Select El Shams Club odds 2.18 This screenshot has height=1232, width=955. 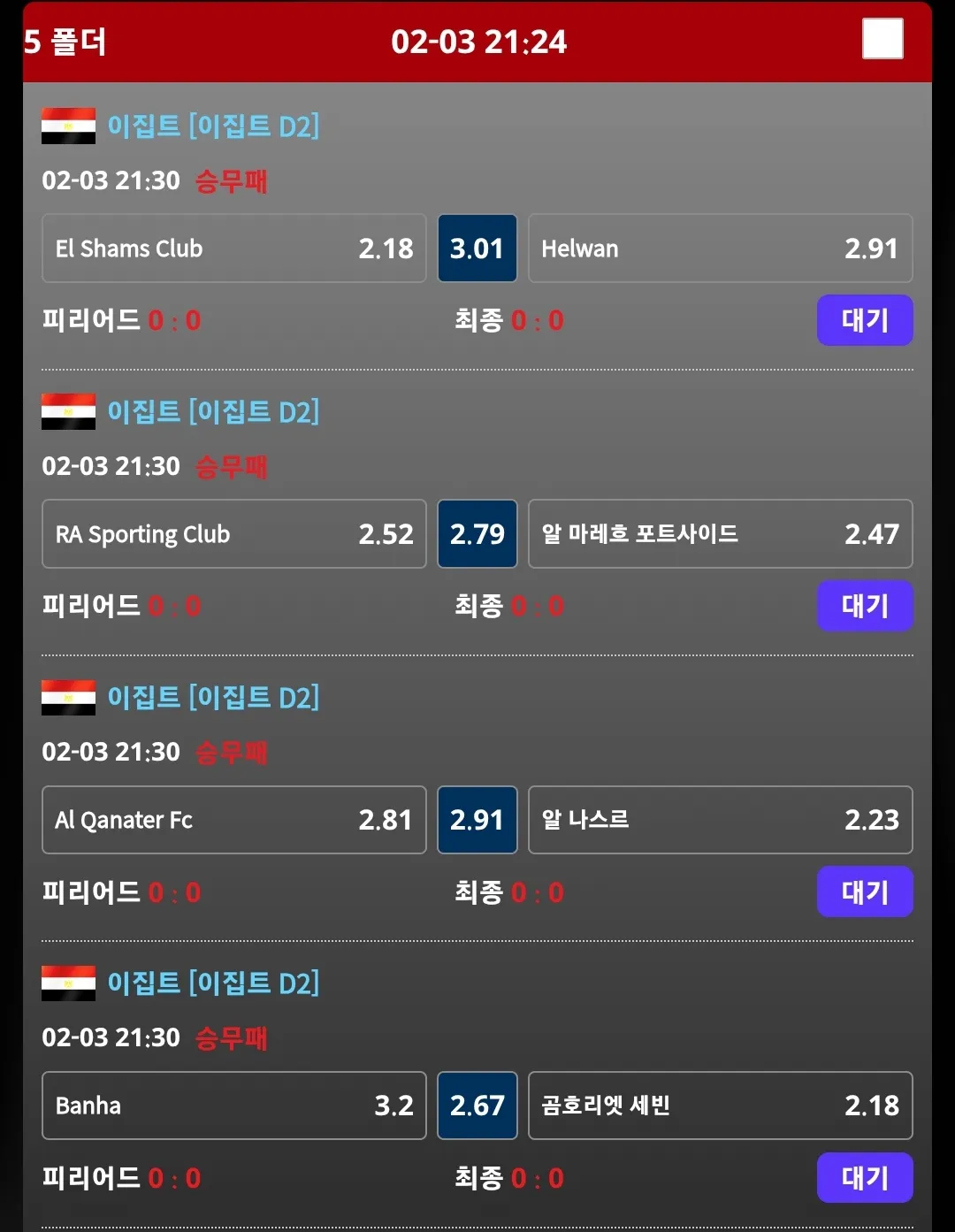tap(234, 249)
